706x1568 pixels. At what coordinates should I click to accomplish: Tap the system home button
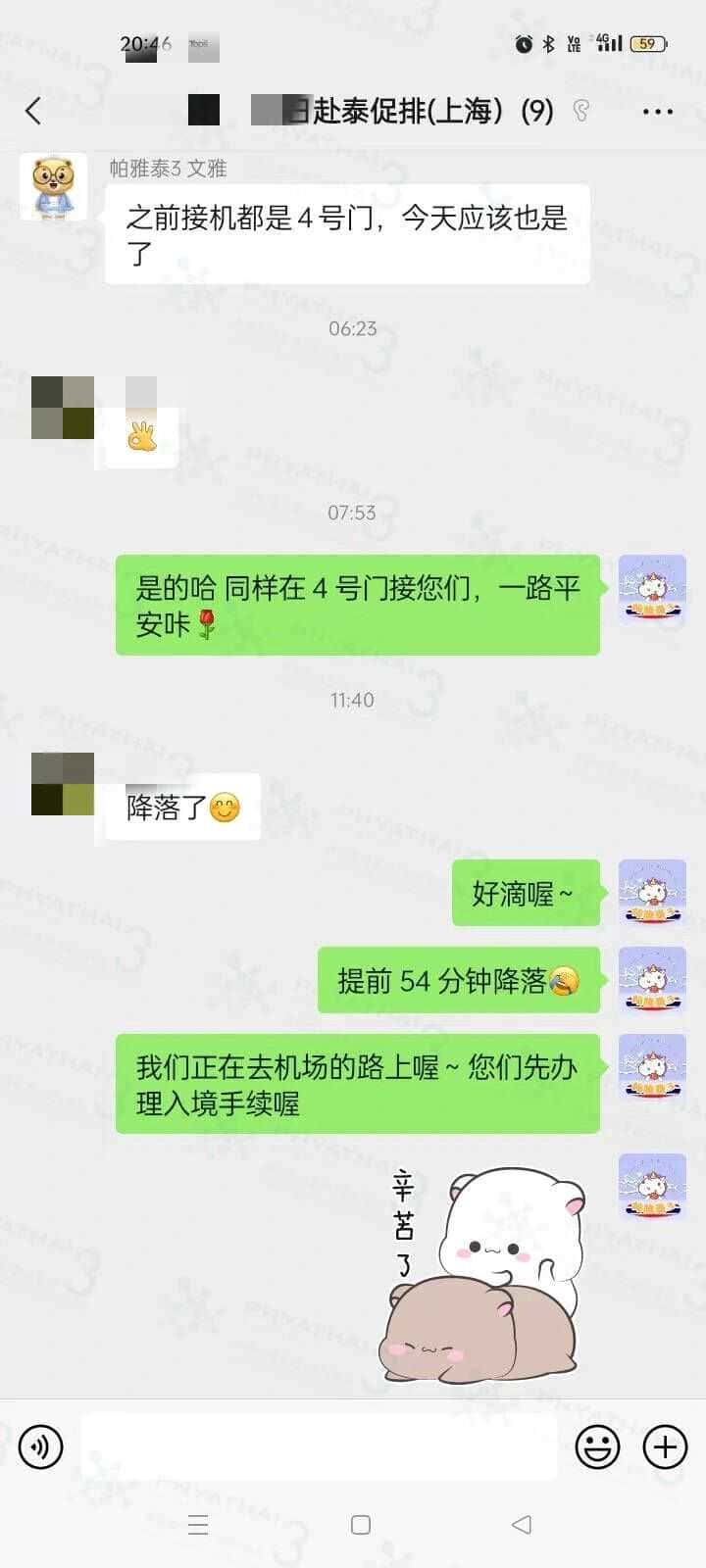click(361, 1525)
